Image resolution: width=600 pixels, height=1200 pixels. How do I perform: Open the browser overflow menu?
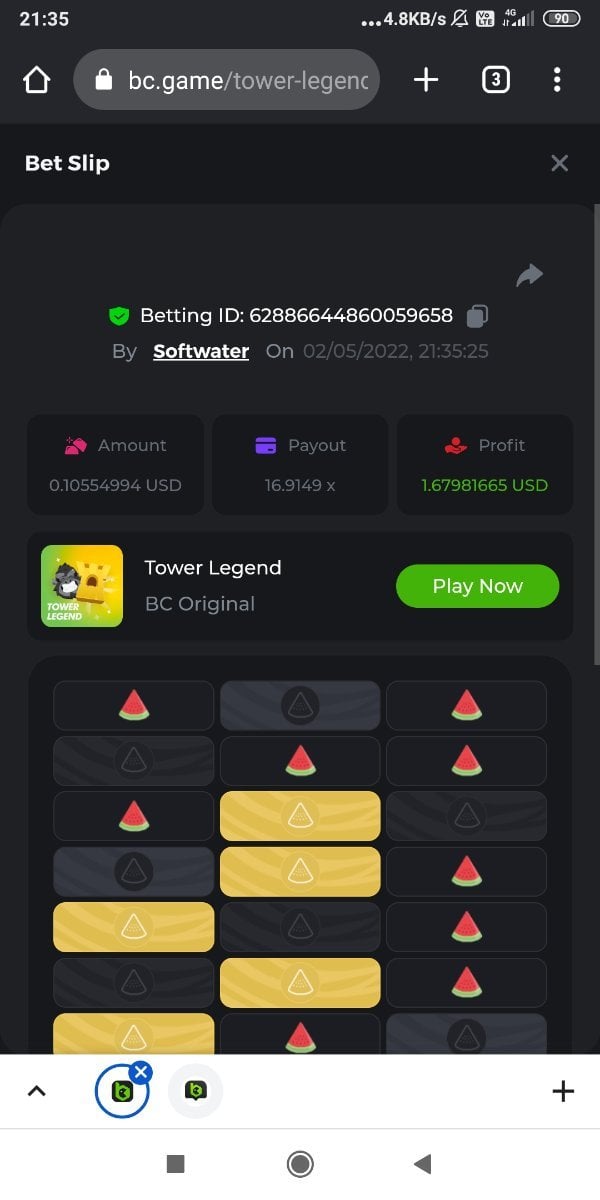557,80
